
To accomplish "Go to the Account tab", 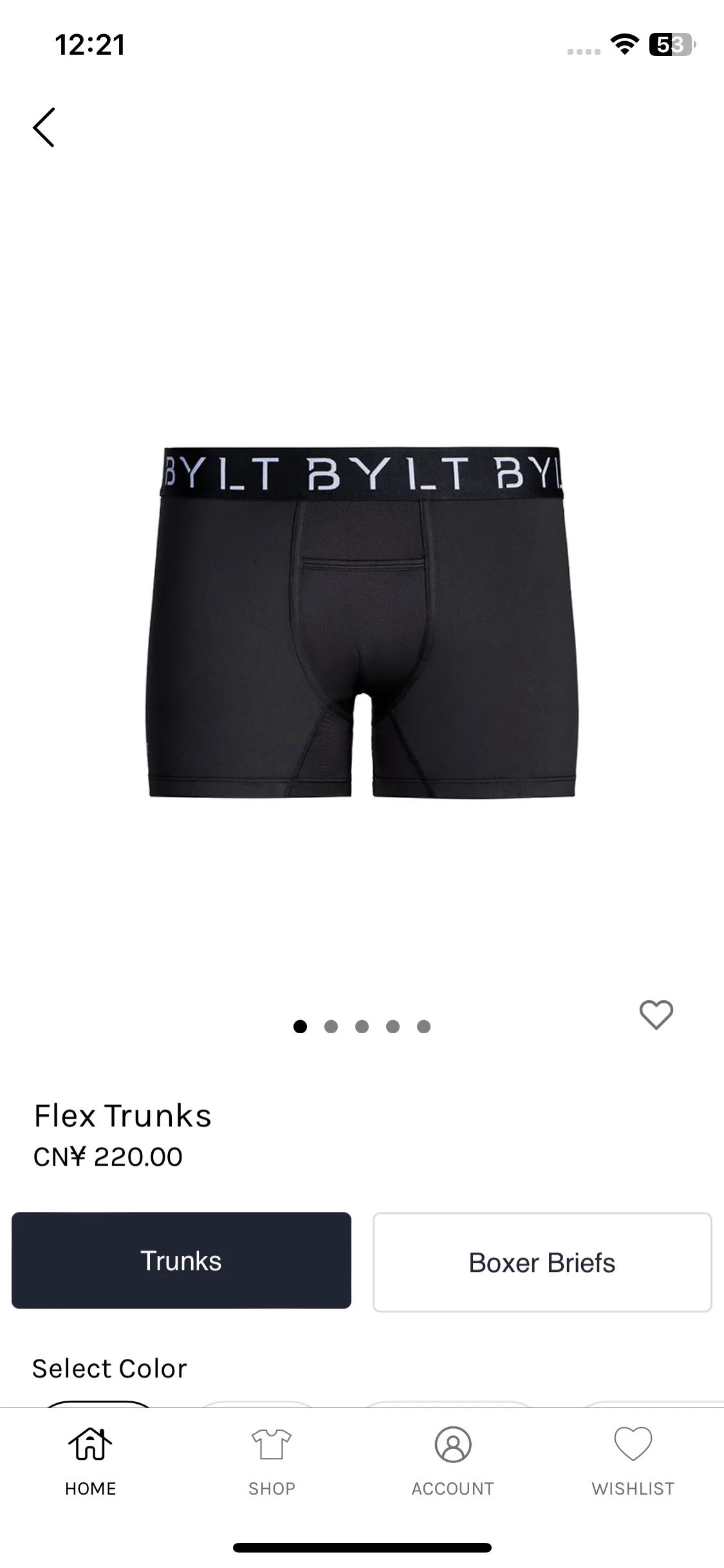I will click(x=452, y=1457).
